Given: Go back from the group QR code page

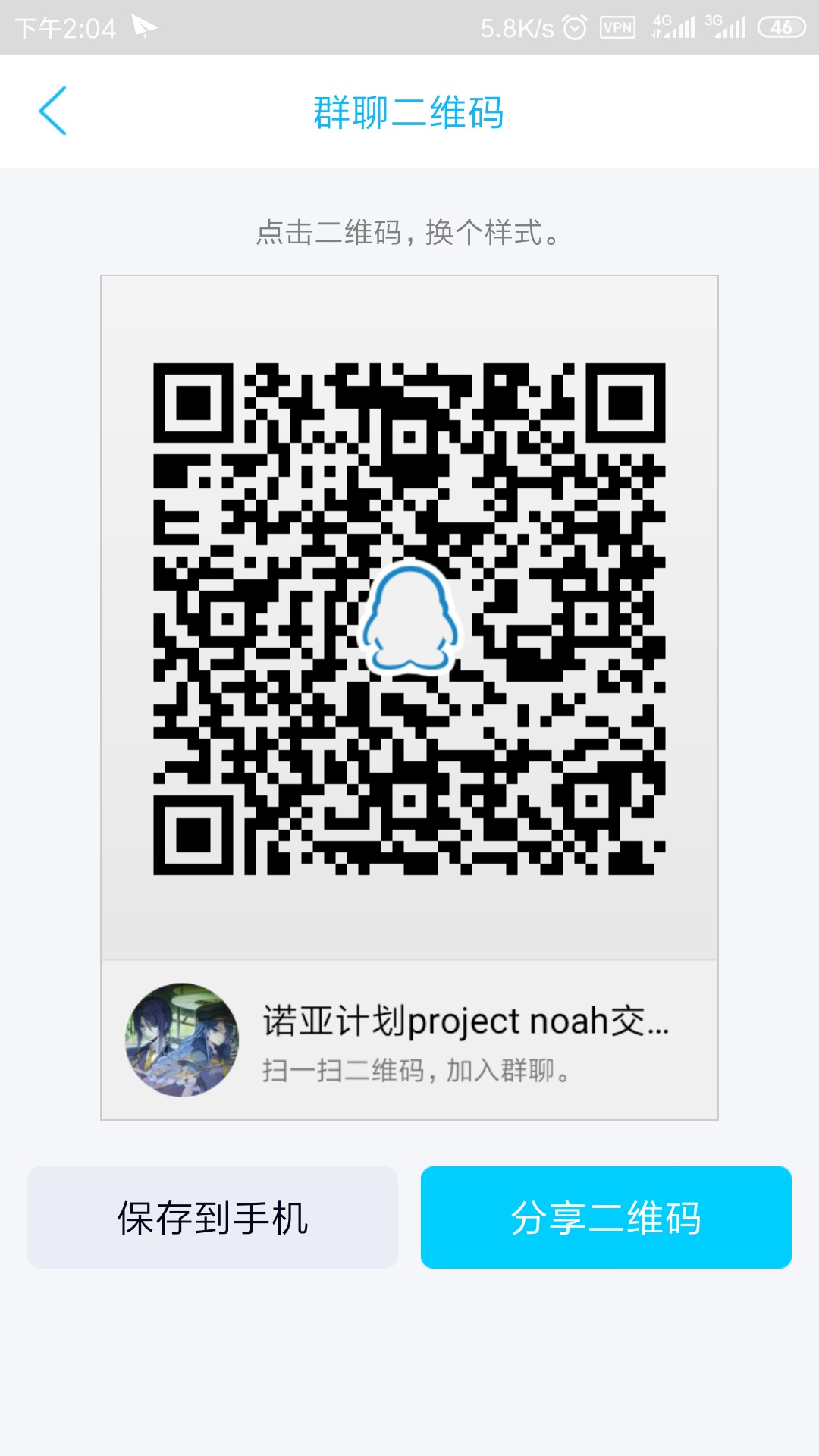Looking at the screenshot, I should pyautogui.click(x=53, y=111).
